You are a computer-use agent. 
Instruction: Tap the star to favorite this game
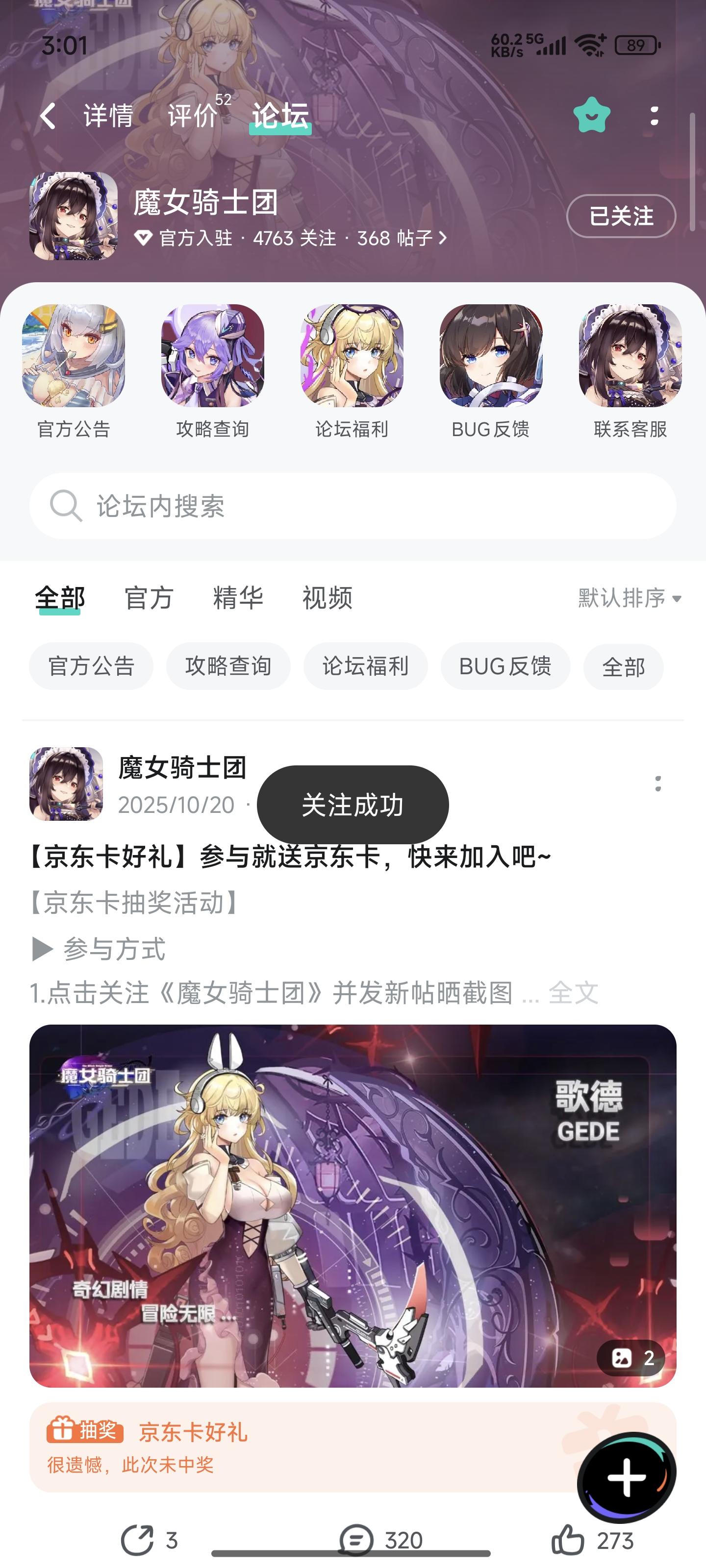[x=591, y=115]
